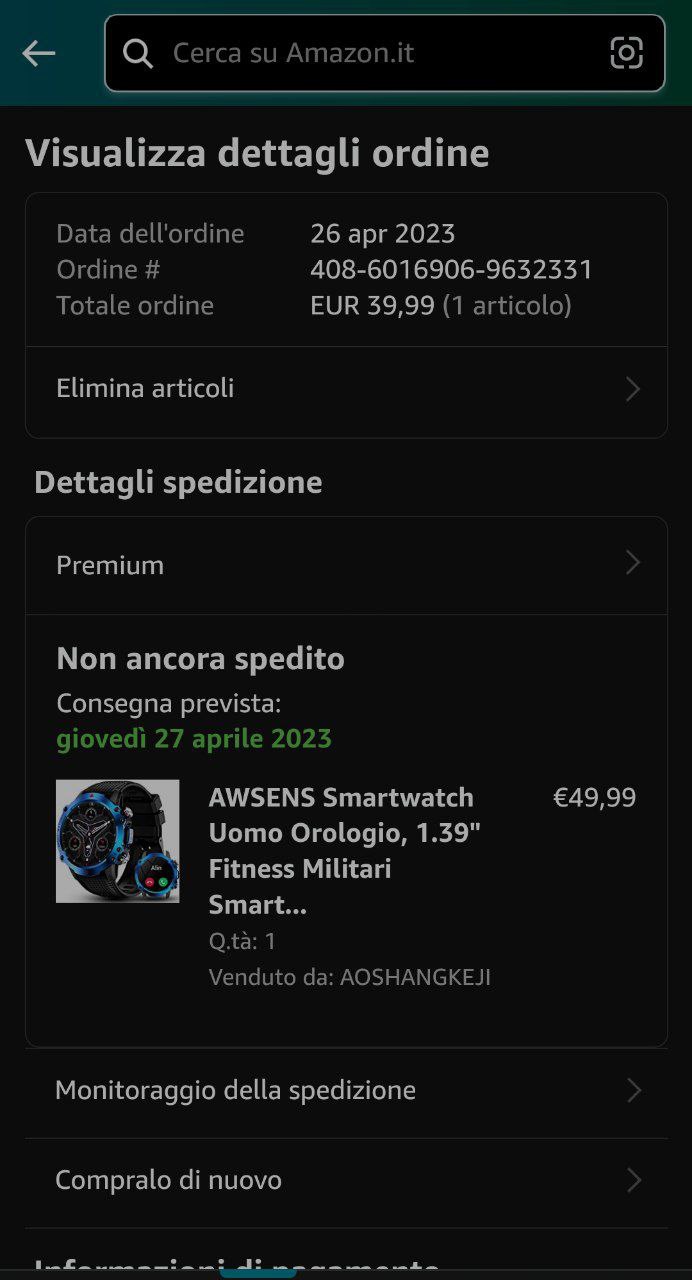Open Monitoraggio della spedizione
The width and height of the screenshot is (692, 1280).
click(346, 1091)
